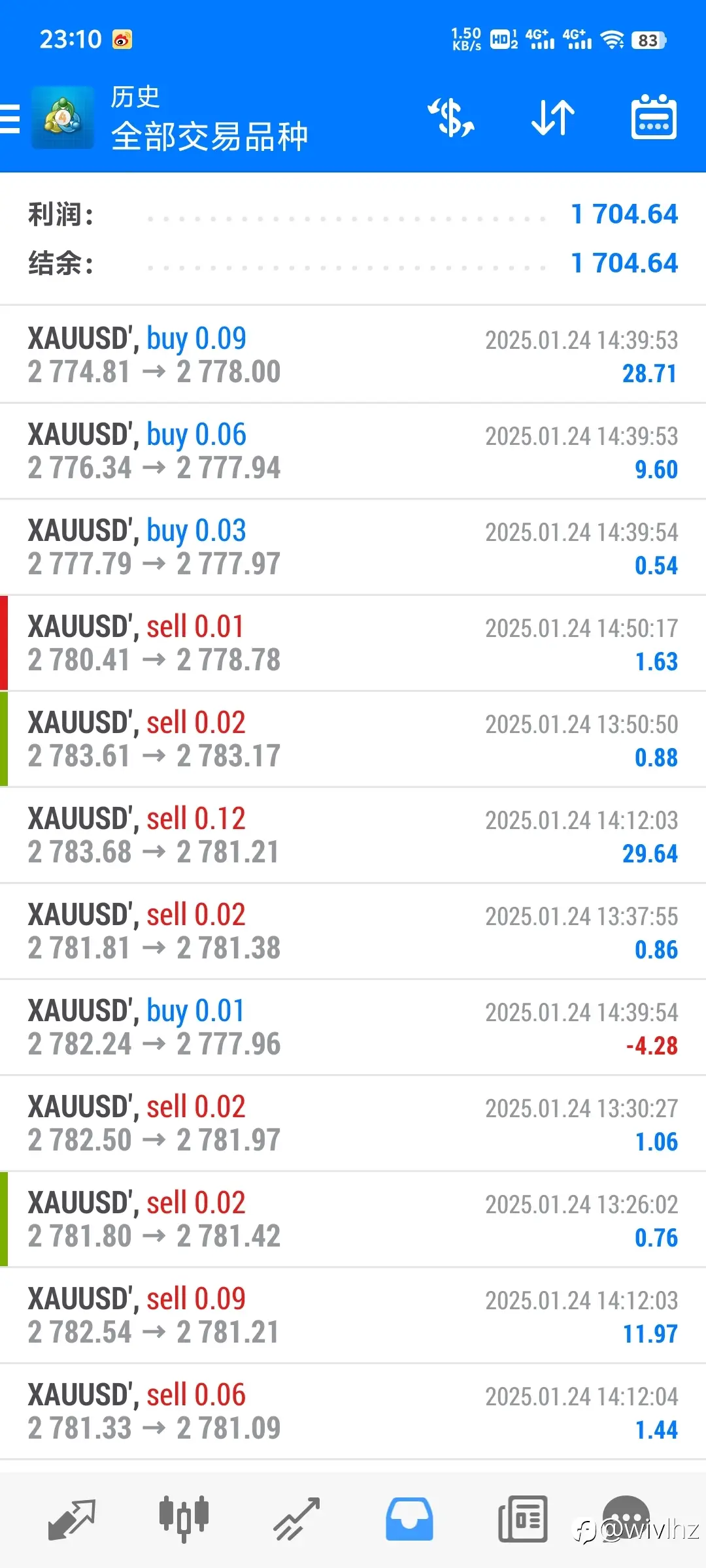Image resolution: width=706 pixels, height=1568 pixels.
Task: Open the buy 0.09 trade at 2 774.81
Action: coord(353,355)
